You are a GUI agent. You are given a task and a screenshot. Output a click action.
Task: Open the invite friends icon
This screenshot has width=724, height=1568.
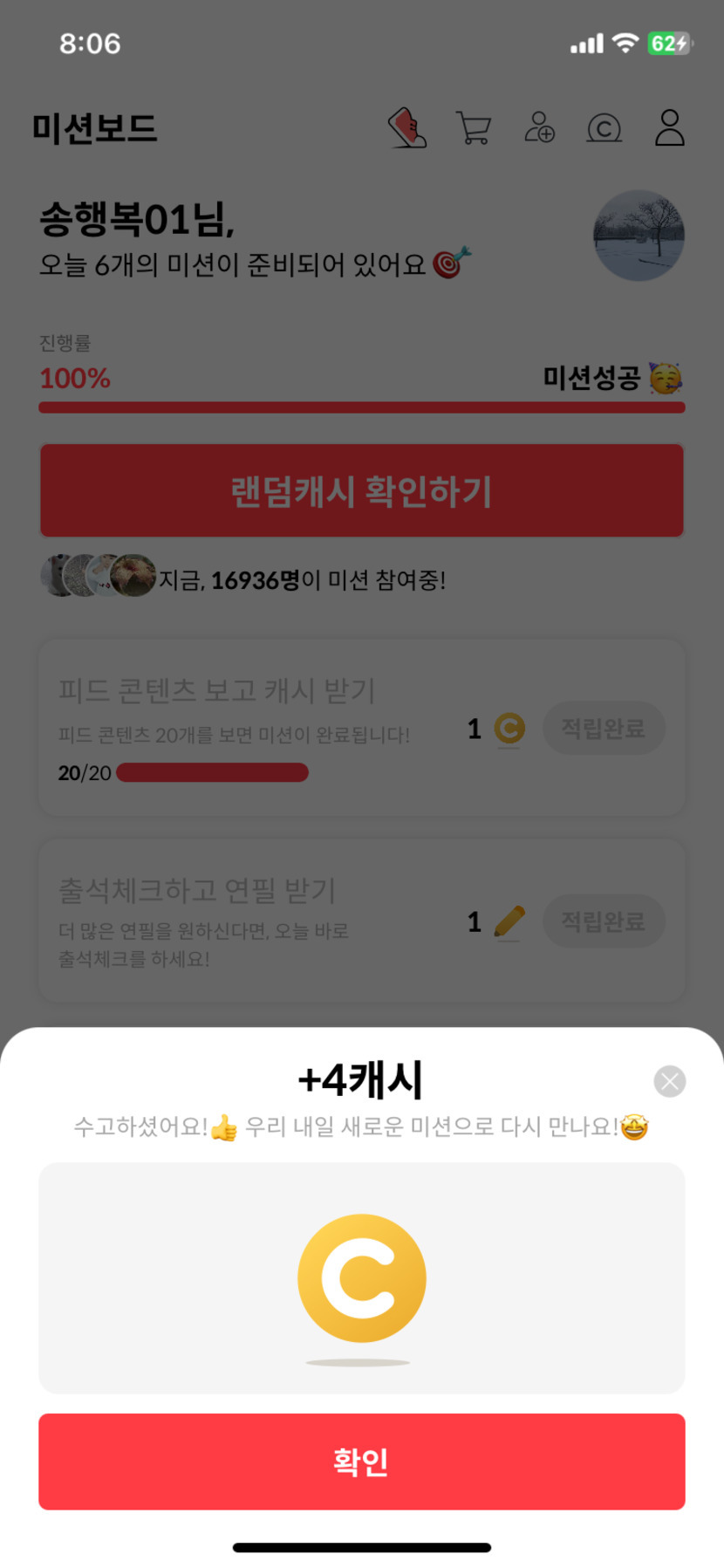coord(539,128)
